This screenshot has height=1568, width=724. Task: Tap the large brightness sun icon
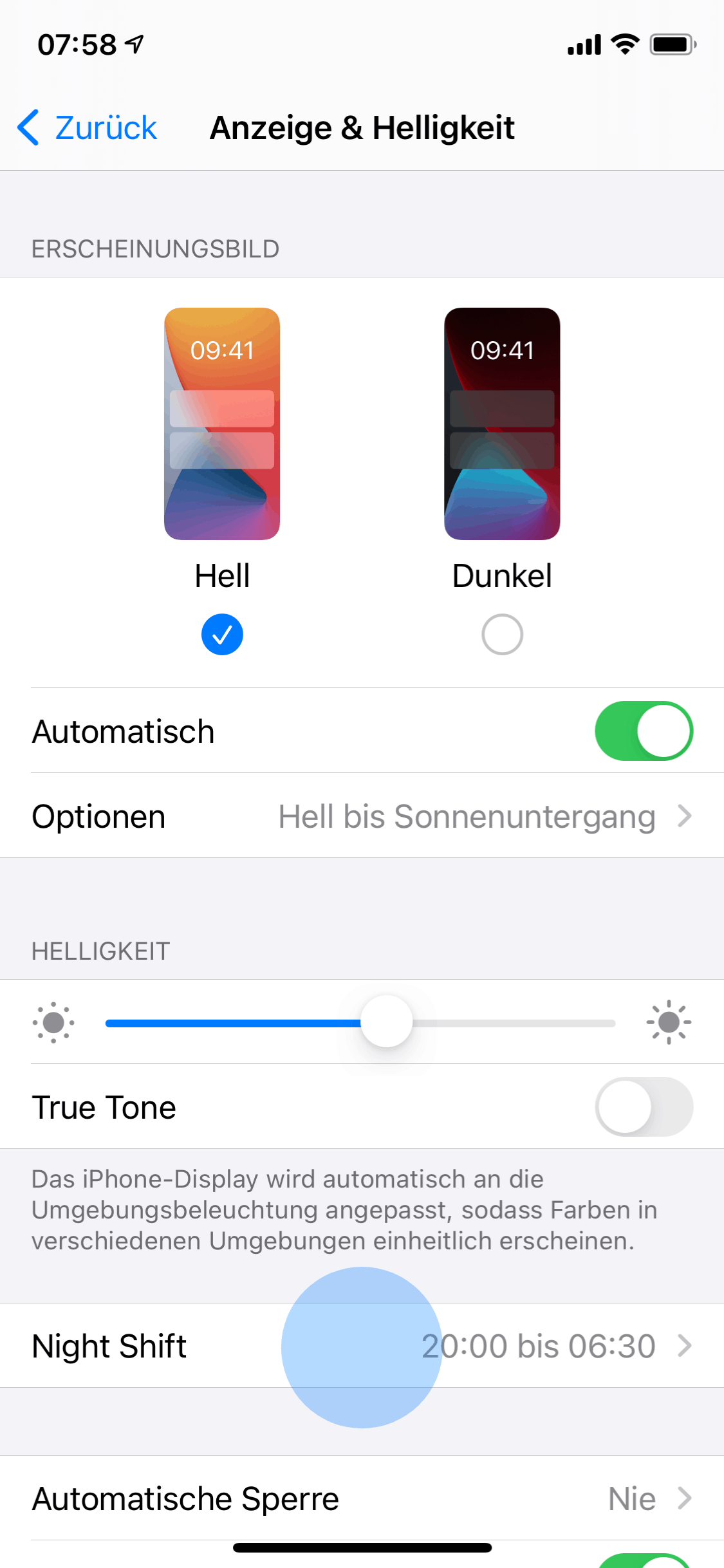tap(669, 1023)
